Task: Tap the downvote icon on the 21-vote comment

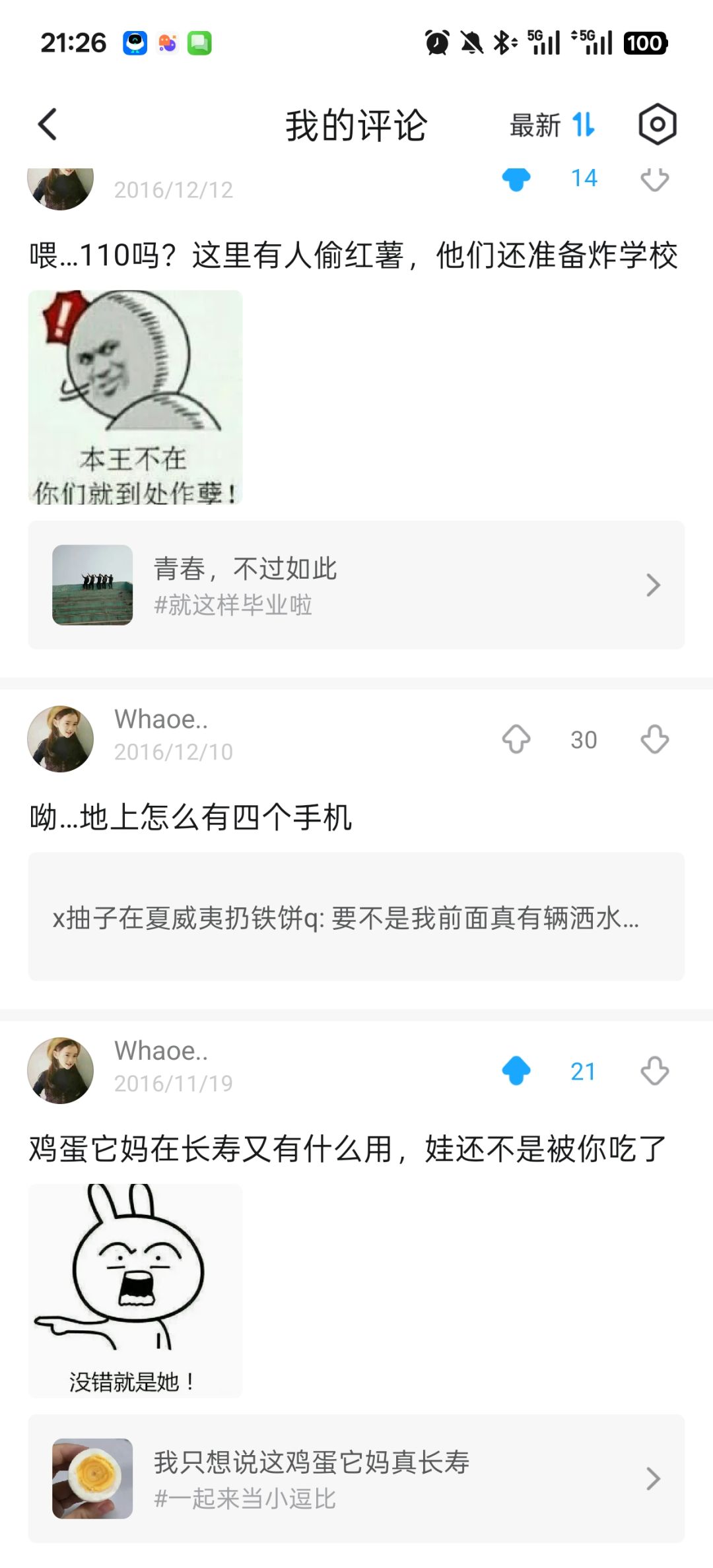Action: point(656,1071)
